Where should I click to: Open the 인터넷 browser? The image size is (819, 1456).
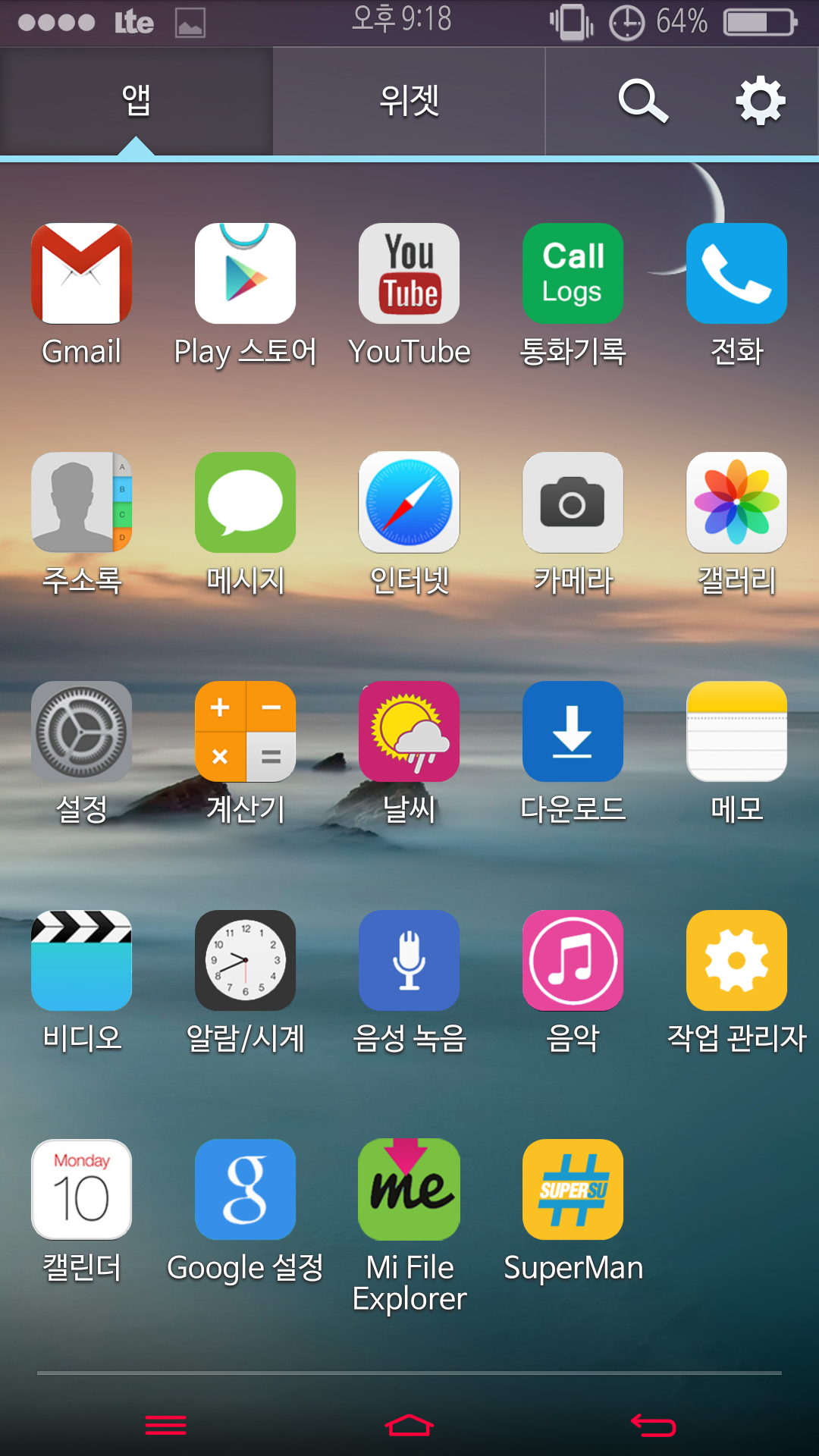point(409,503)
